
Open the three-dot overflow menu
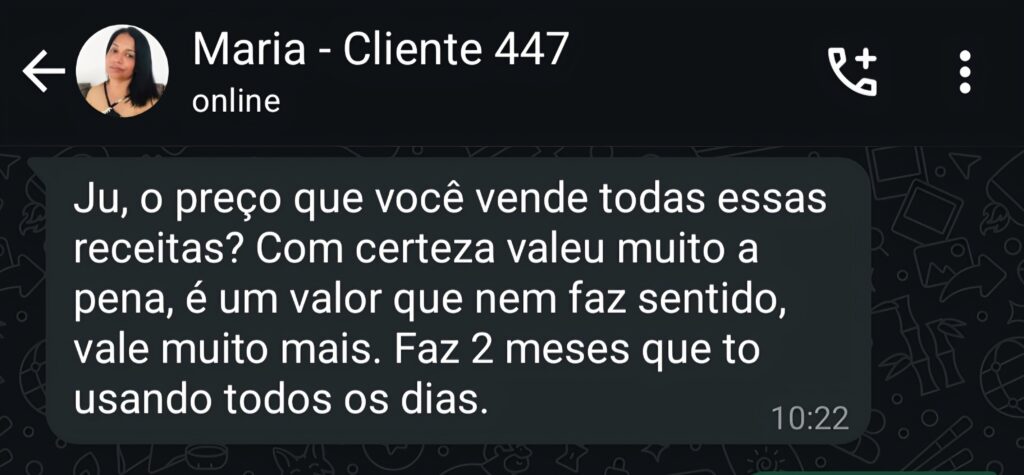point(965,72)
